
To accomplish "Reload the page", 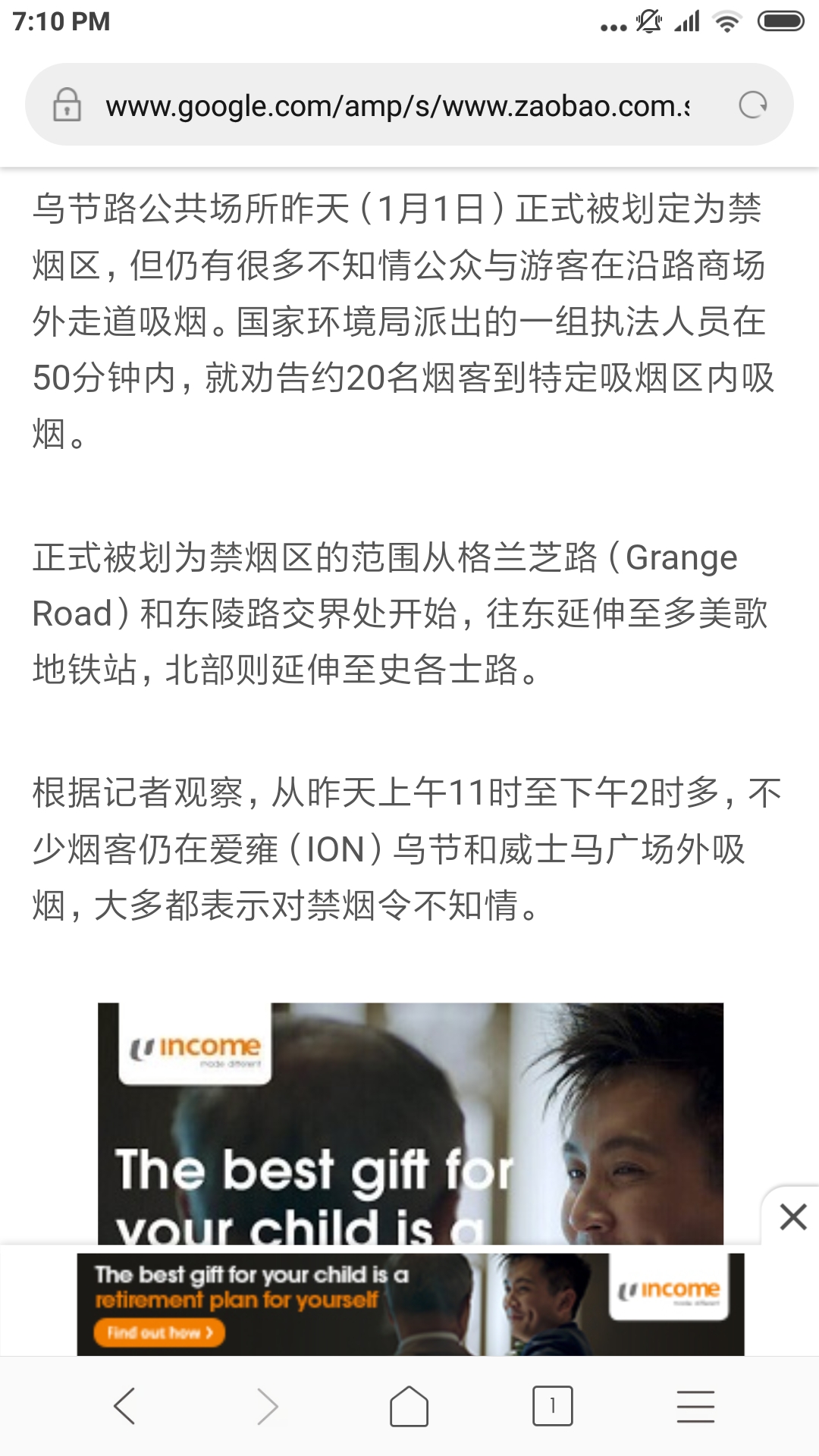I will [752, 105].
